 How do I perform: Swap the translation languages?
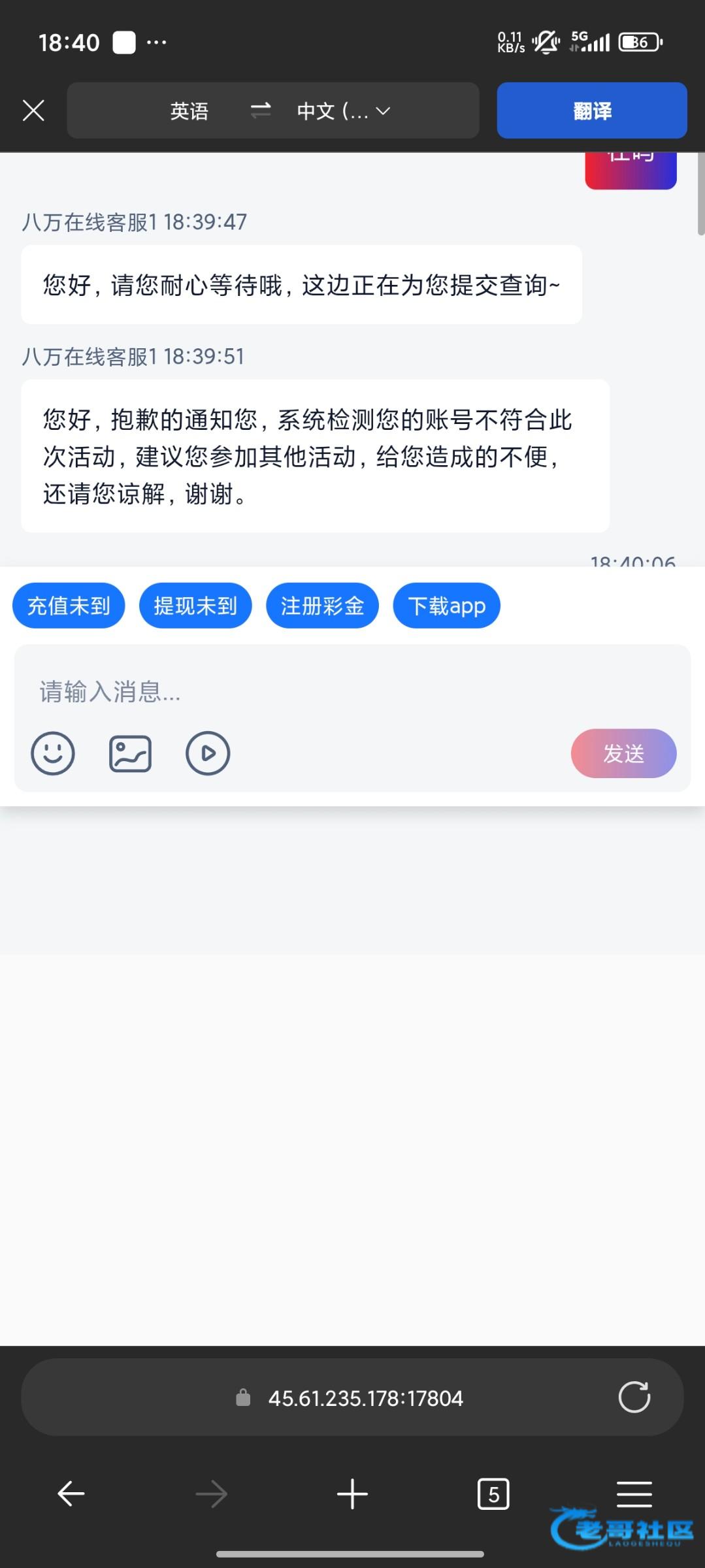point(260,110)
